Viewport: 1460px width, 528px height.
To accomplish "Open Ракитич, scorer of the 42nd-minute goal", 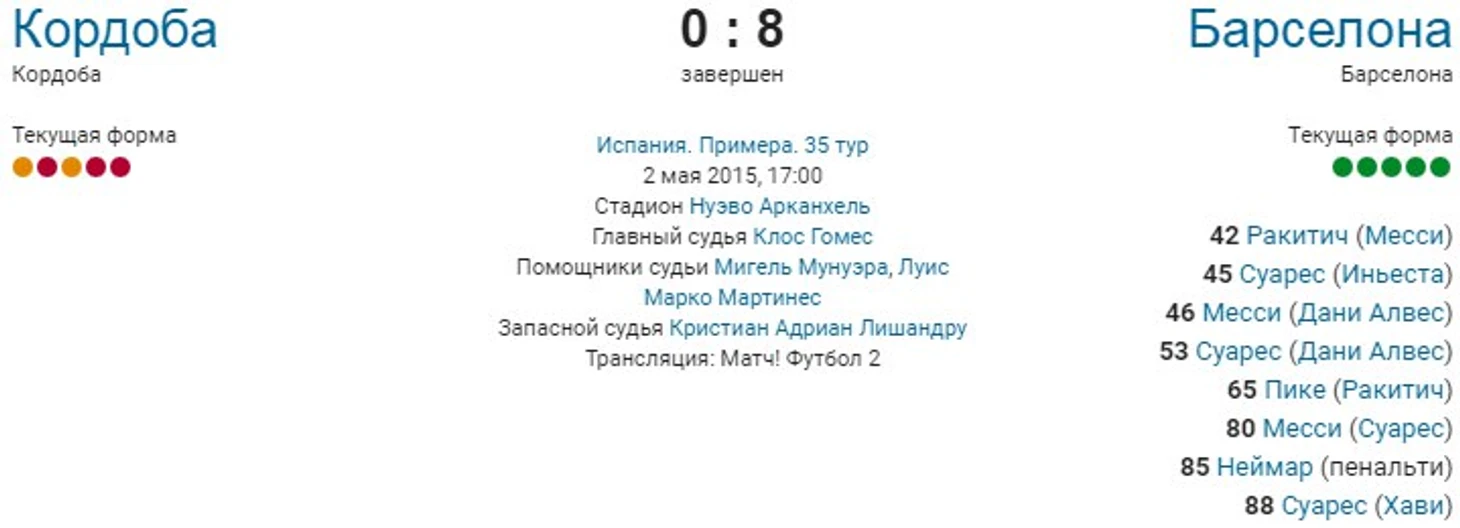I will click(x=1296, y=236).
